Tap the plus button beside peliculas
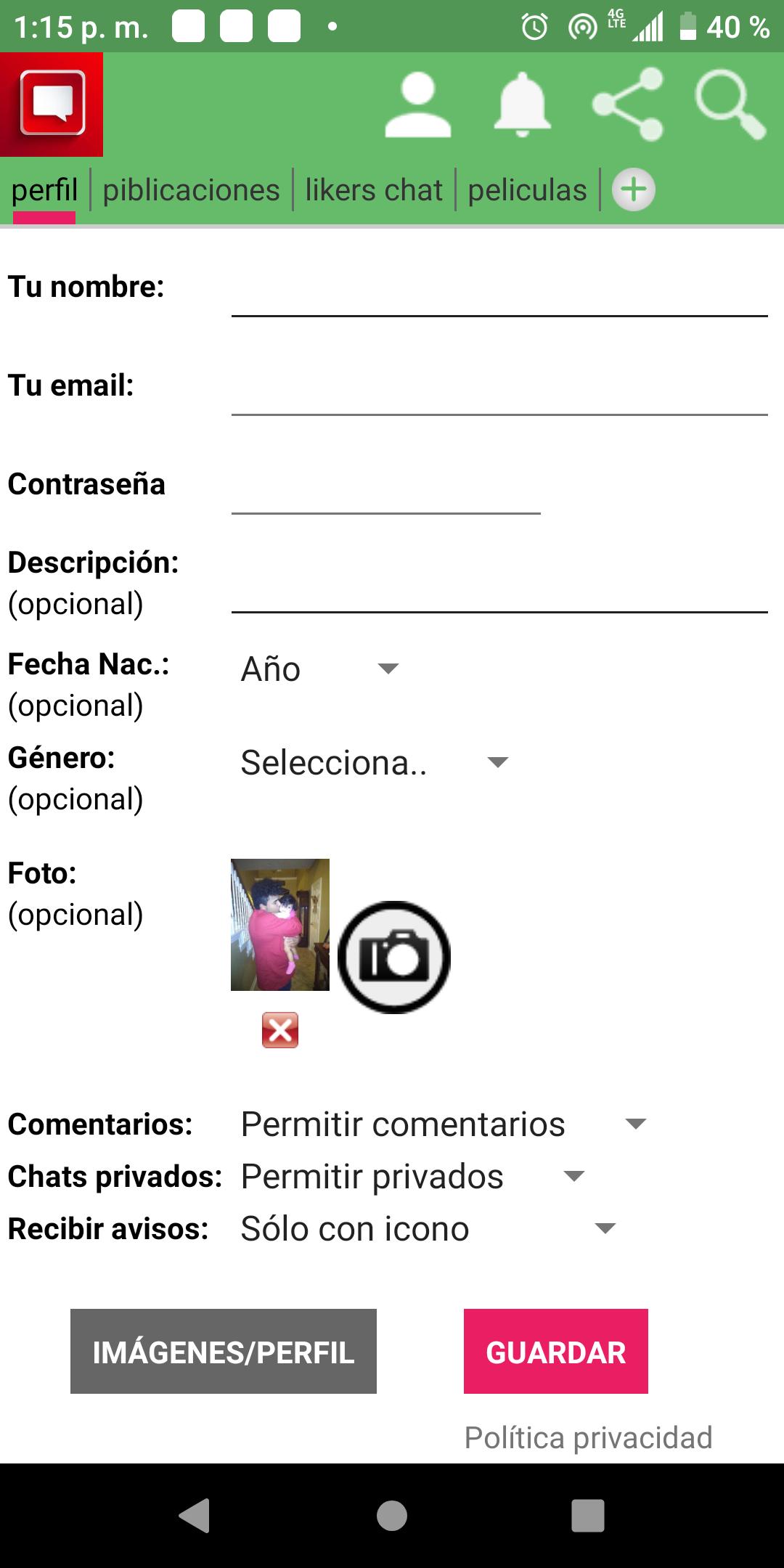 click(x=634, y=190)
